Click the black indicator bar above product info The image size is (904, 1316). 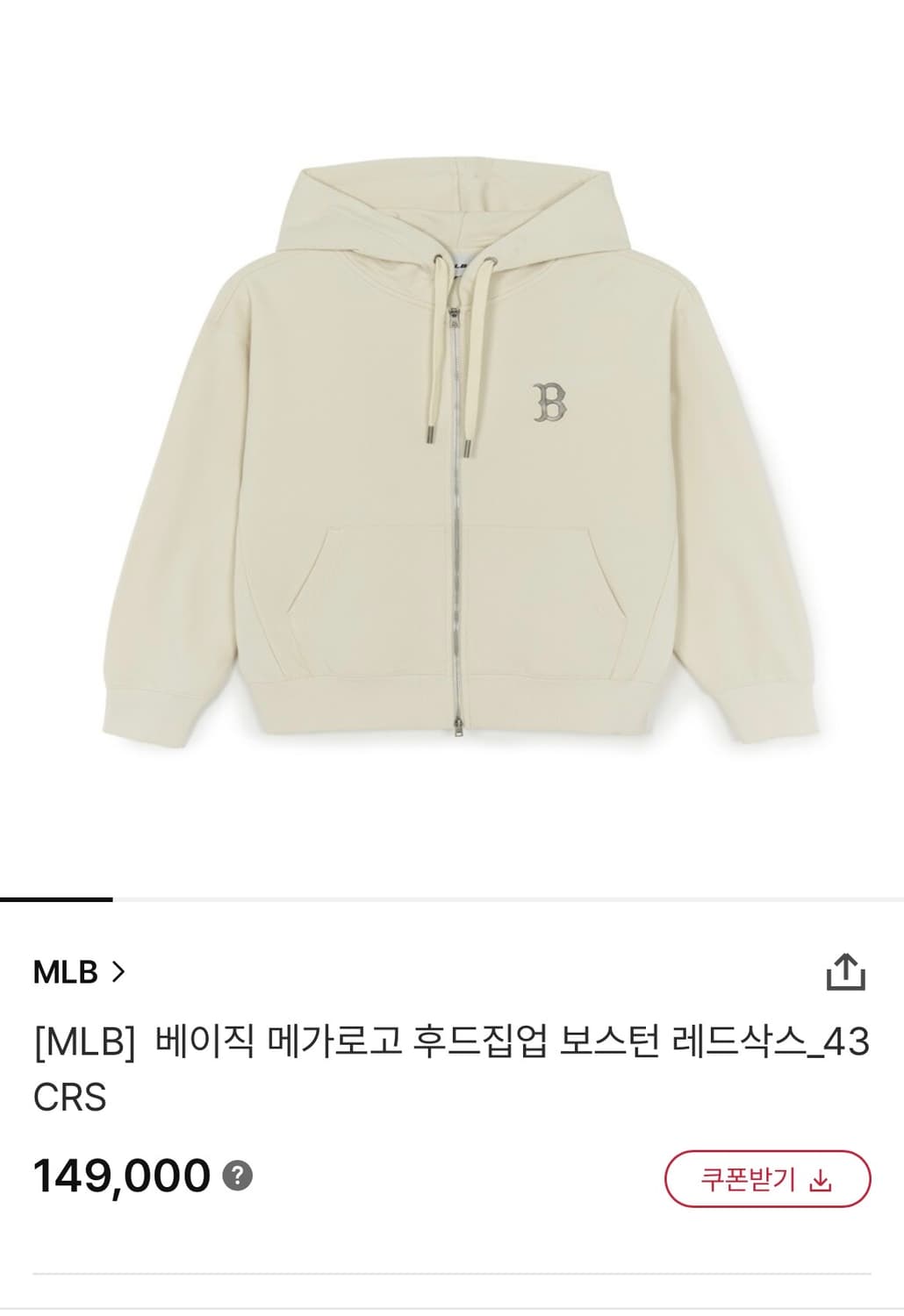[x=59, y=898]
